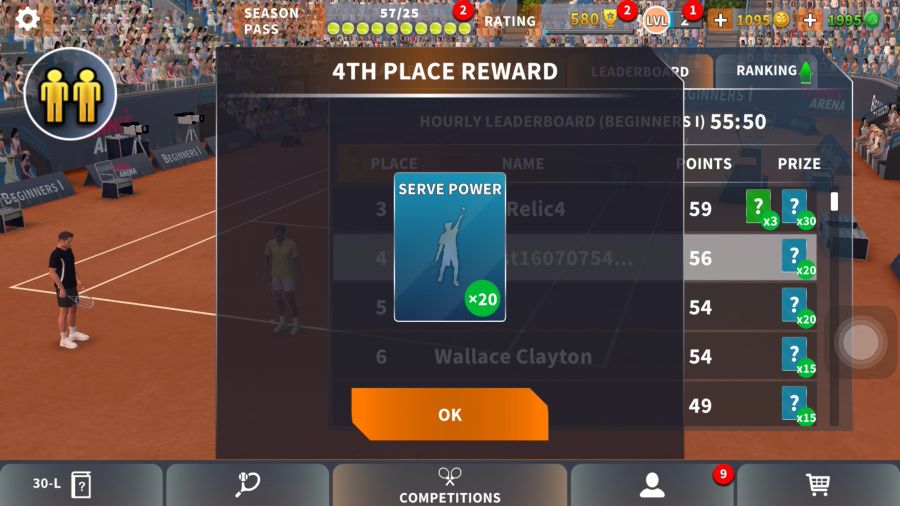Viewport: 900px width, 506px height.
Task: Open the Season Pass progress
Action: click(357, 19)
